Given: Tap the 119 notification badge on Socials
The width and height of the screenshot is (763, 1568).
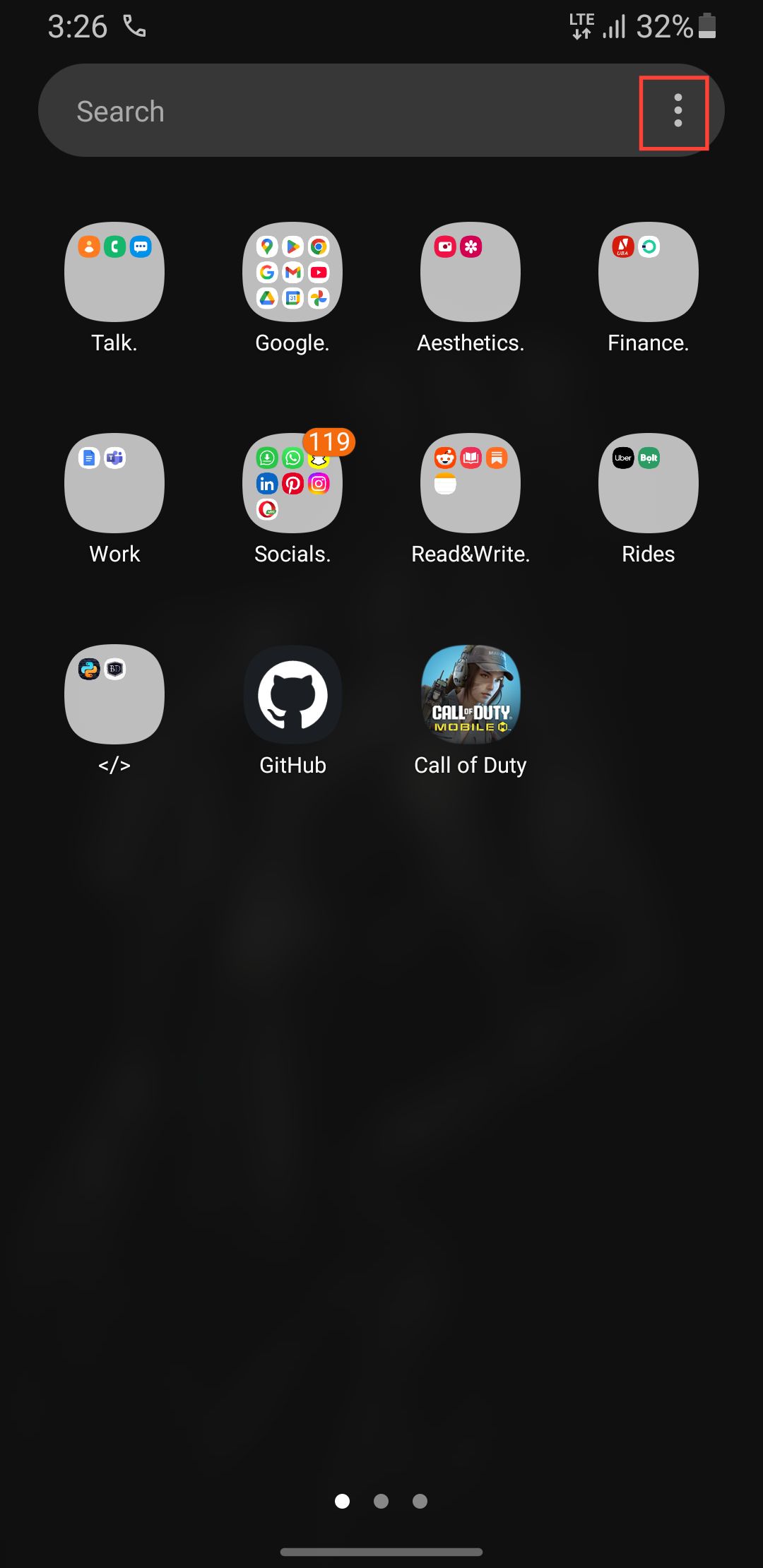Looking at the screenshot, I should [x=329, y=441].
